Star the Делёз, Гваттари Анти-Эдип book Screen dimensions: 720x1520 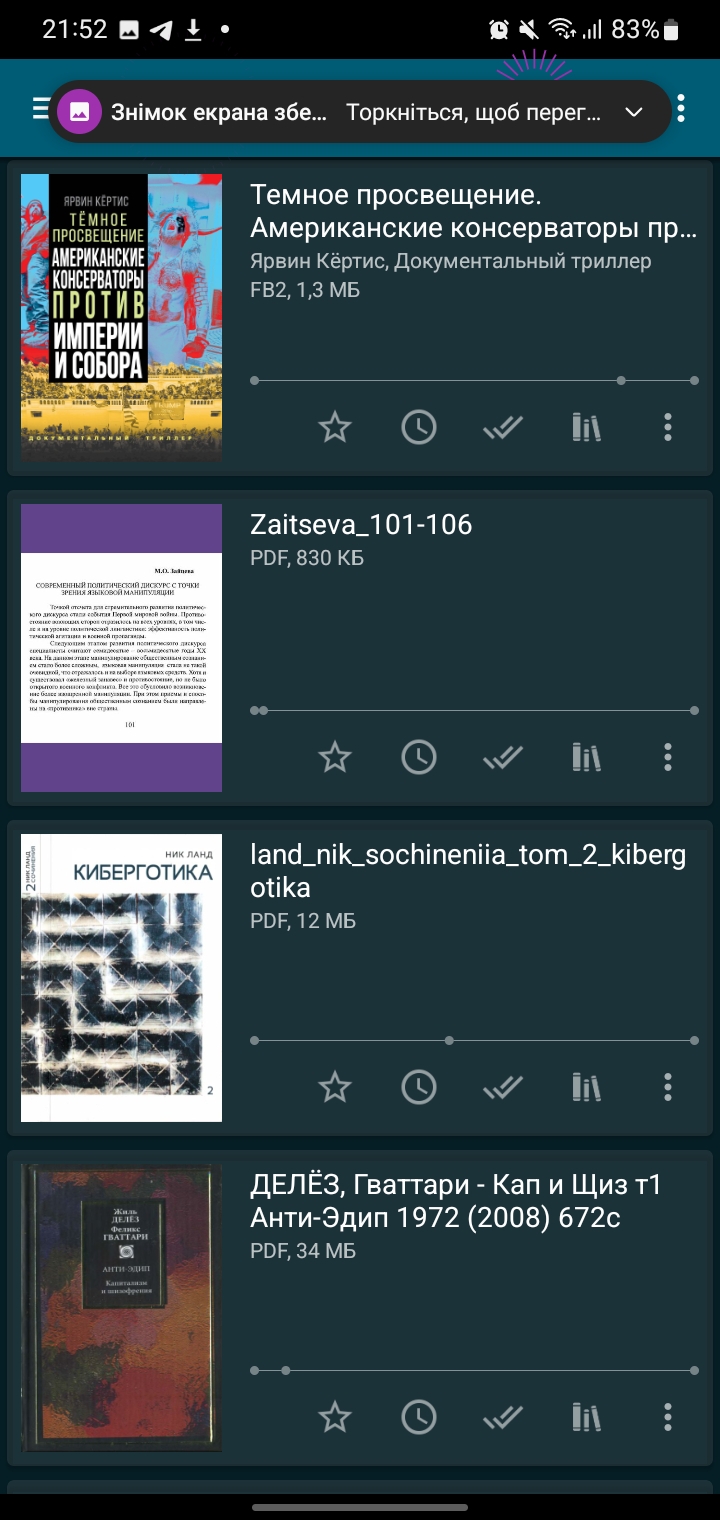(335, 1417)
